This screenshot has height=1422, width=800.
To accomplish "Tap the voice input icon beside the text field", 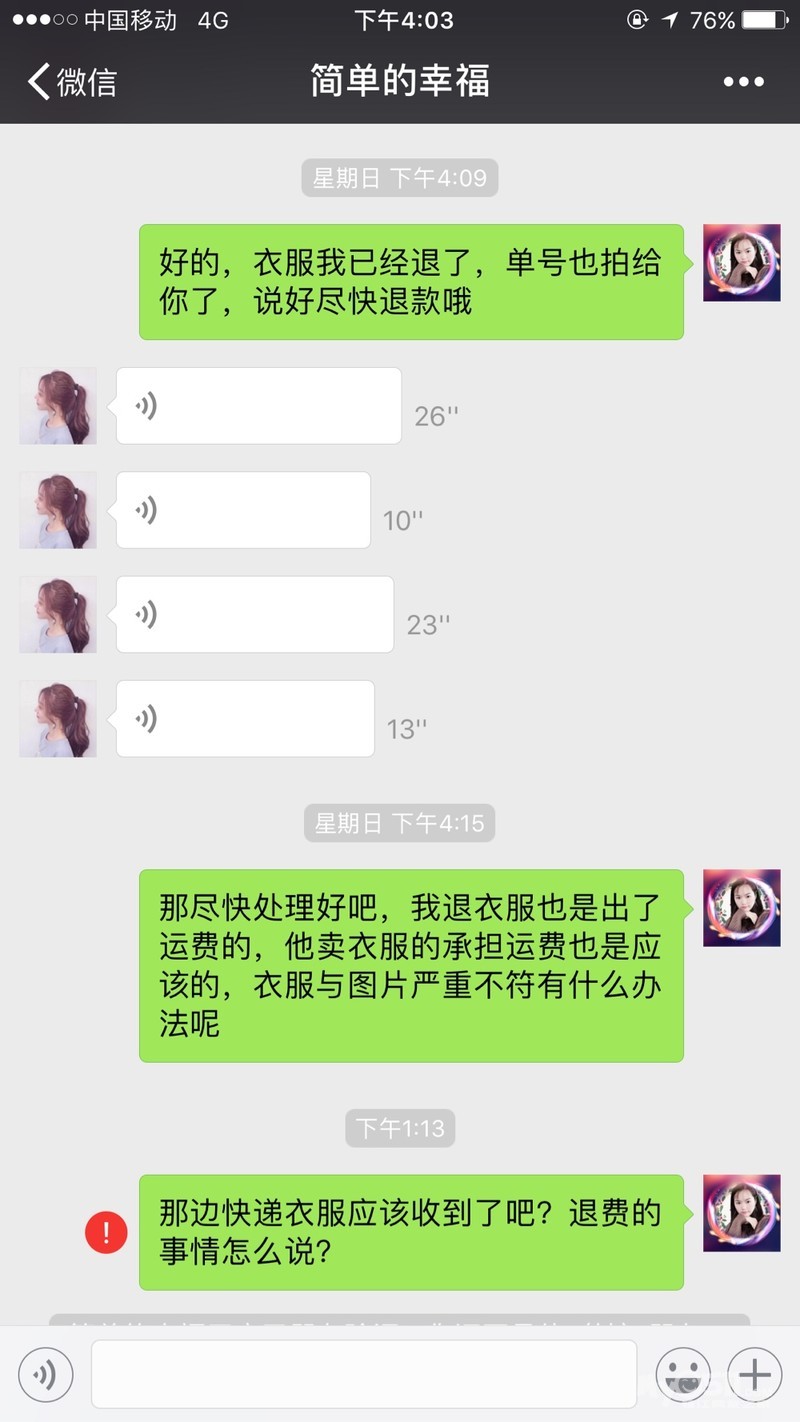I will tap(44, 1374).
